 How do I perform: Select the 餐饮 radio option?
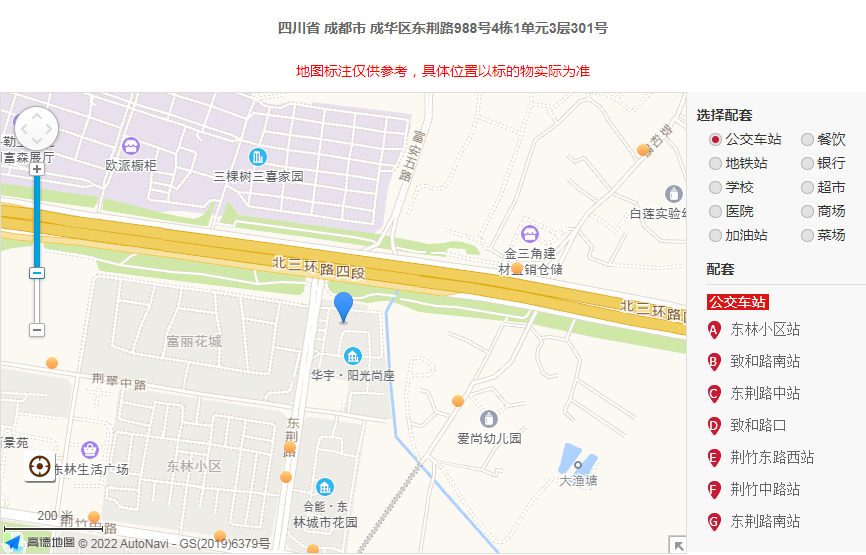808,139
